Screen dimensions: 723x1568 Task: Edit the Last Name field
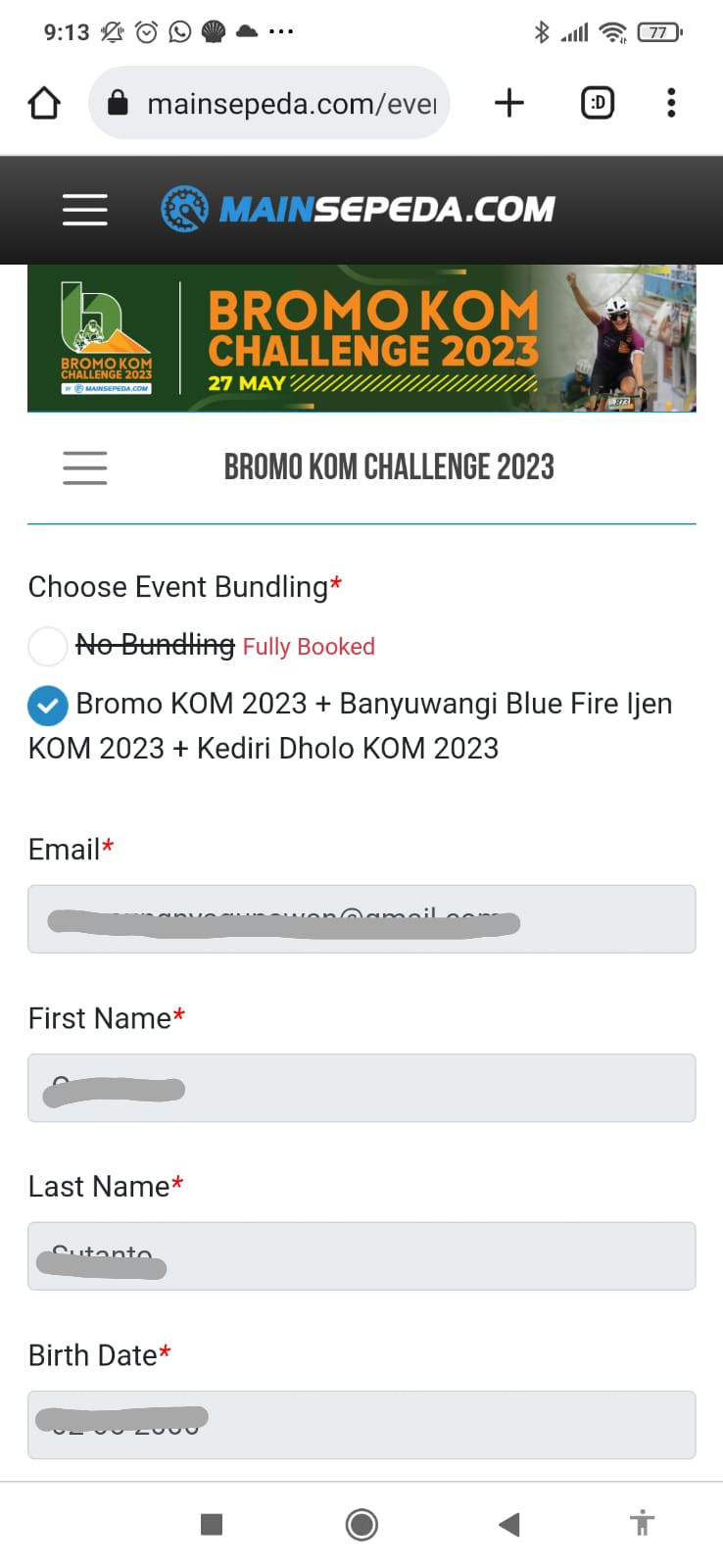pos(361,1256)
